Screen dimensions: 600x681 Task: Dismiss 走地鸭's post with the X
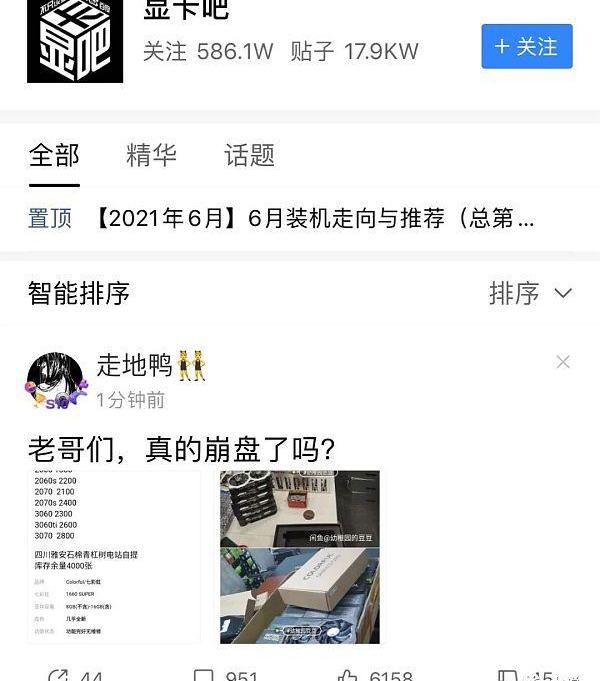(563, 362)
